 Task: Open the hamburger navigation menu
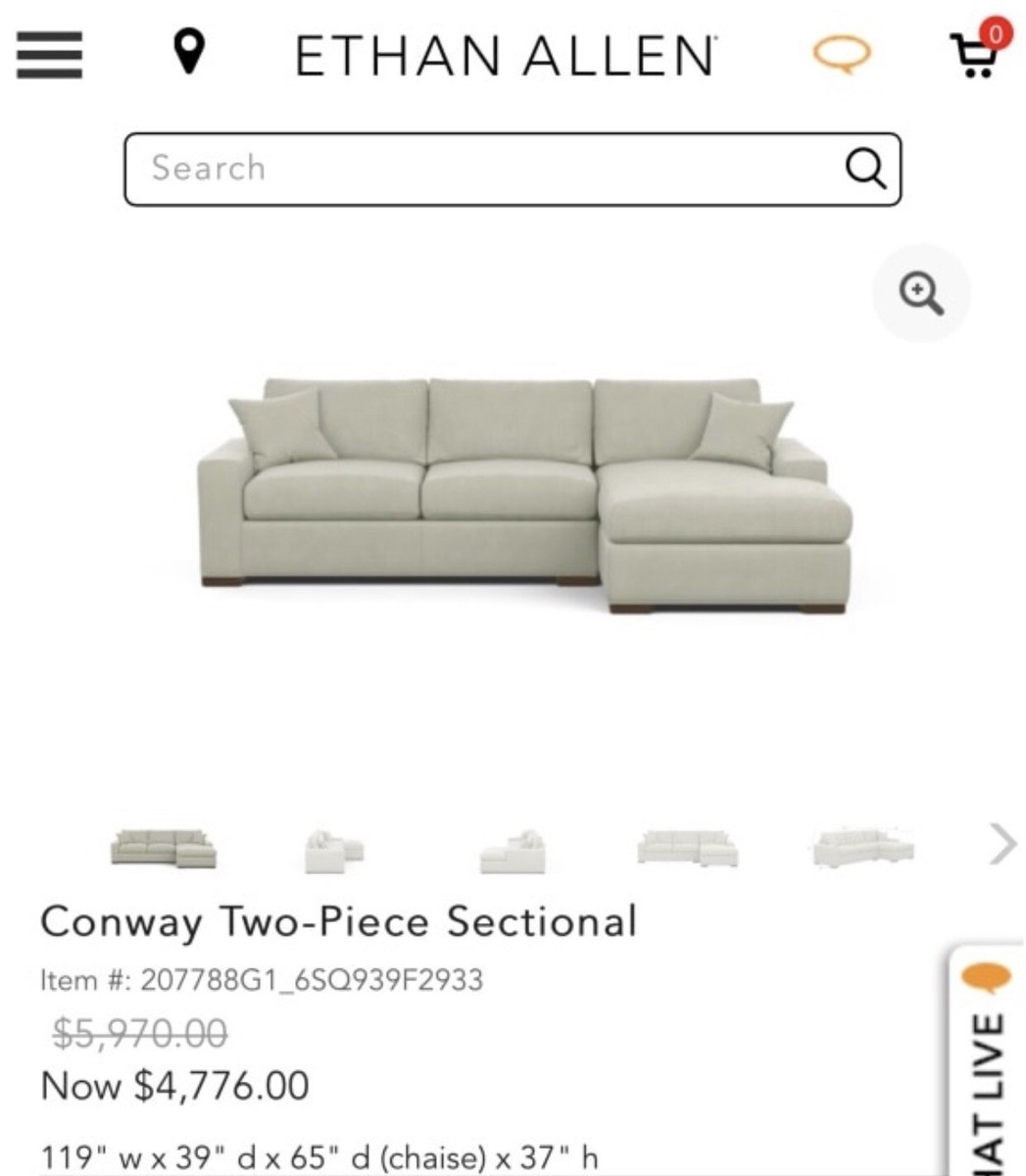(x=48, y=54)
